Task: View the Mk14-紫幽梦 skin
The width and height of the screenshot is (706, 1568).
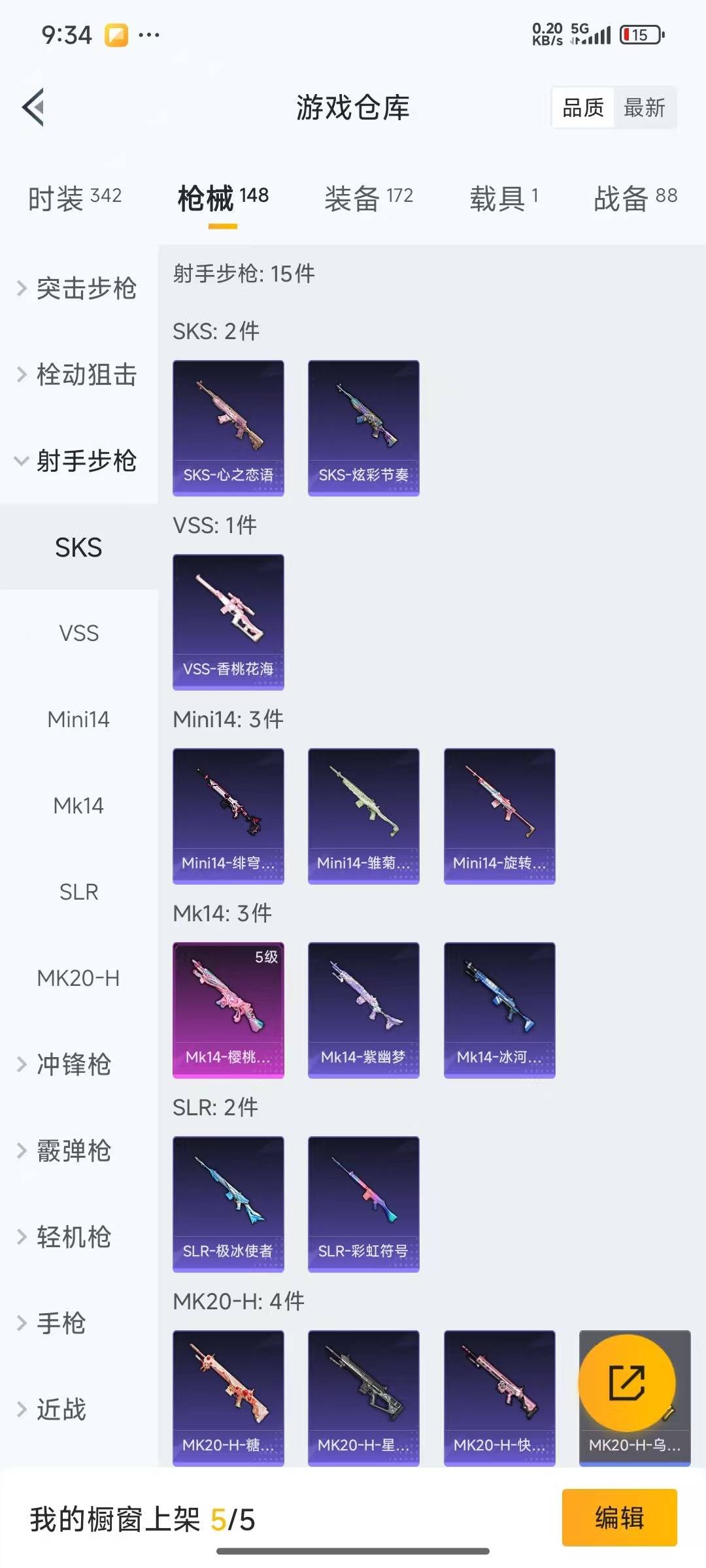Action: 363,1010
